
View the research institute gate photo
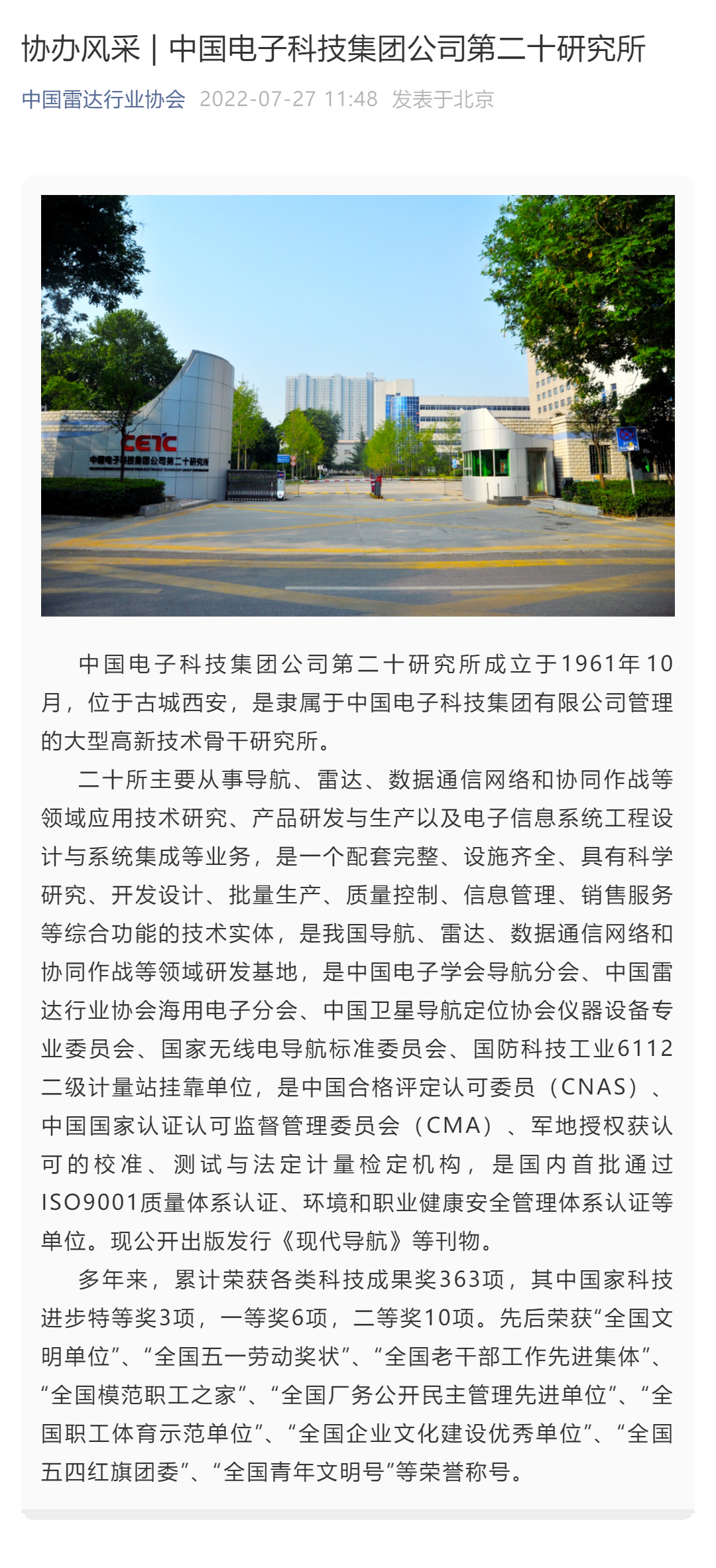[358, 405]
